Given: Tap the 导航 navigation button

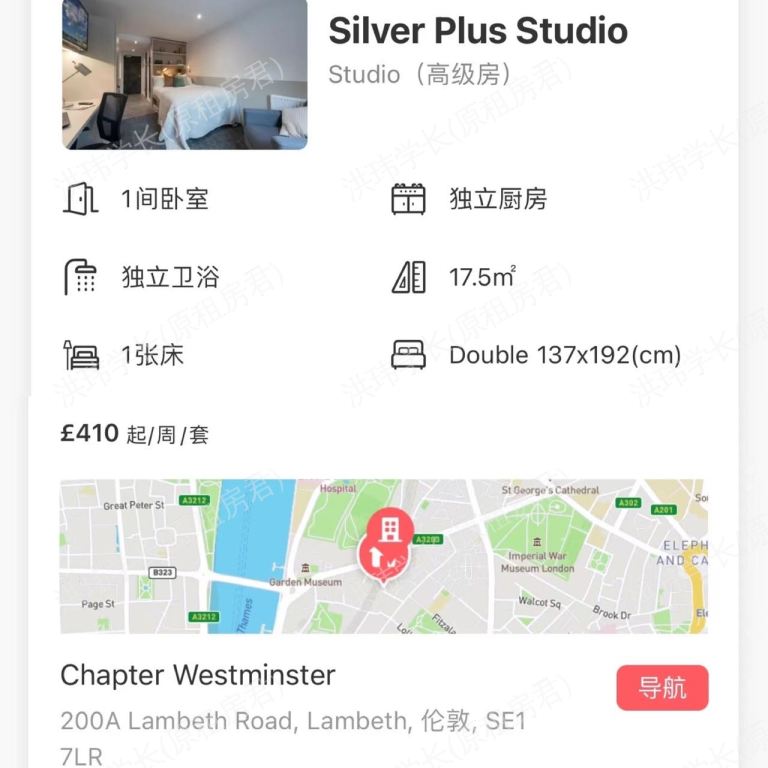Looking at the screenshot, I should 662,688.
